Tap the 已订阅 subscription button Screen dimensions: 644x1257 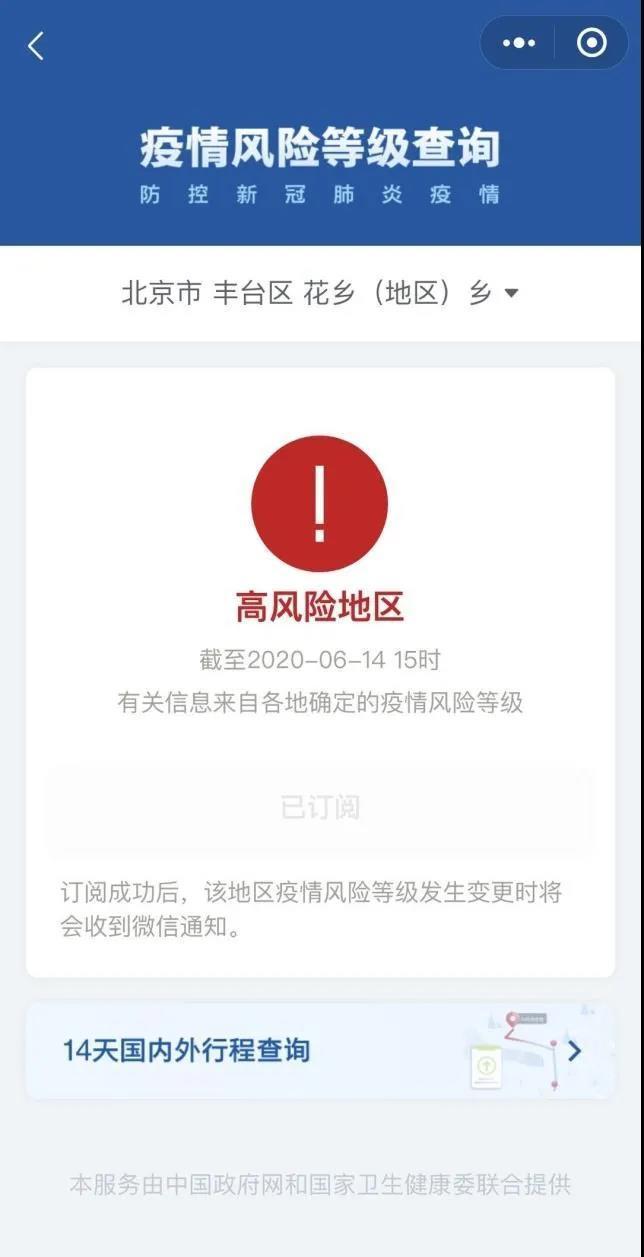[x=320, y=808]
